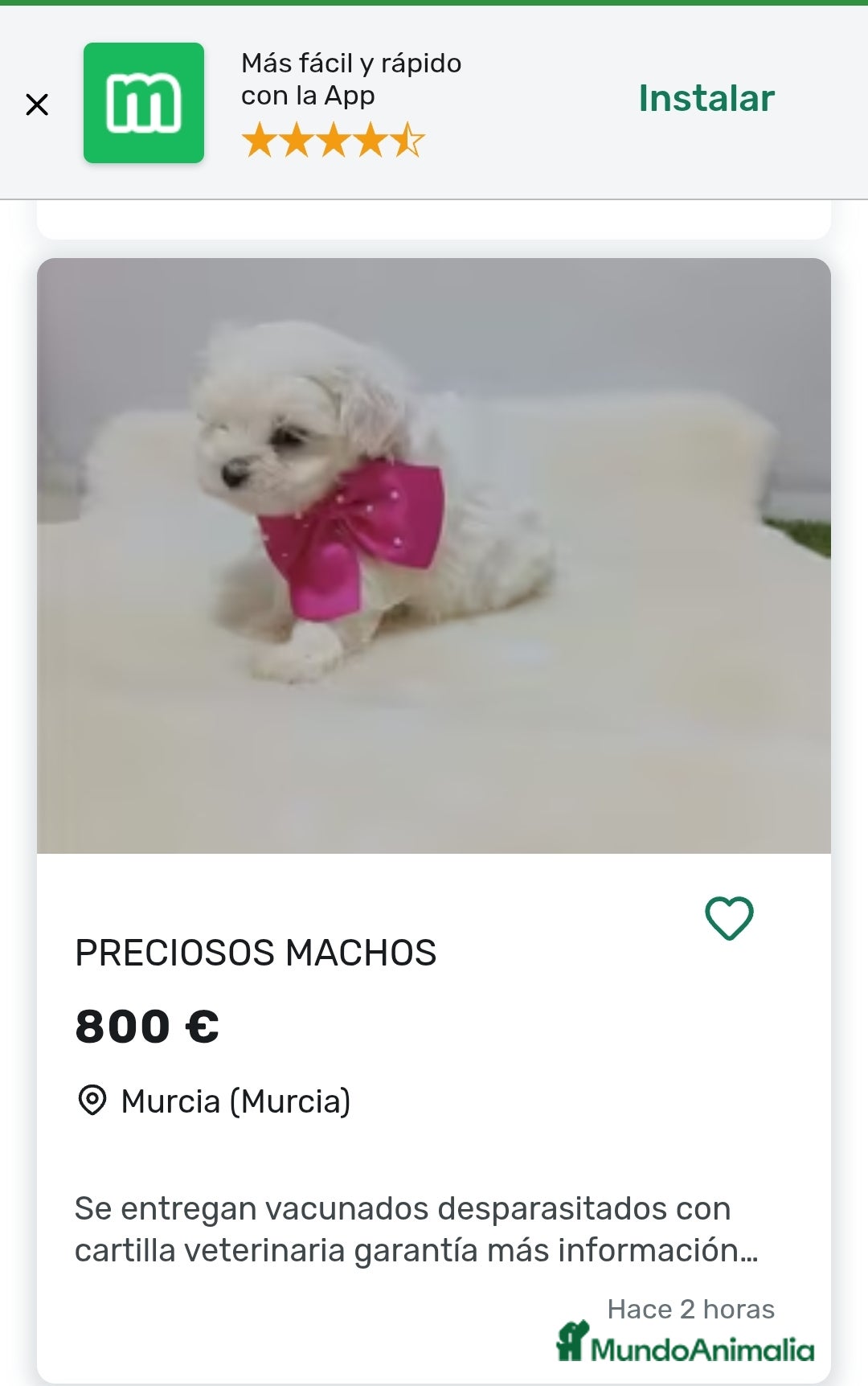Screen dimensions: 868x1386
Task: Tap the third rating star
Action: (x=333, y=142)
